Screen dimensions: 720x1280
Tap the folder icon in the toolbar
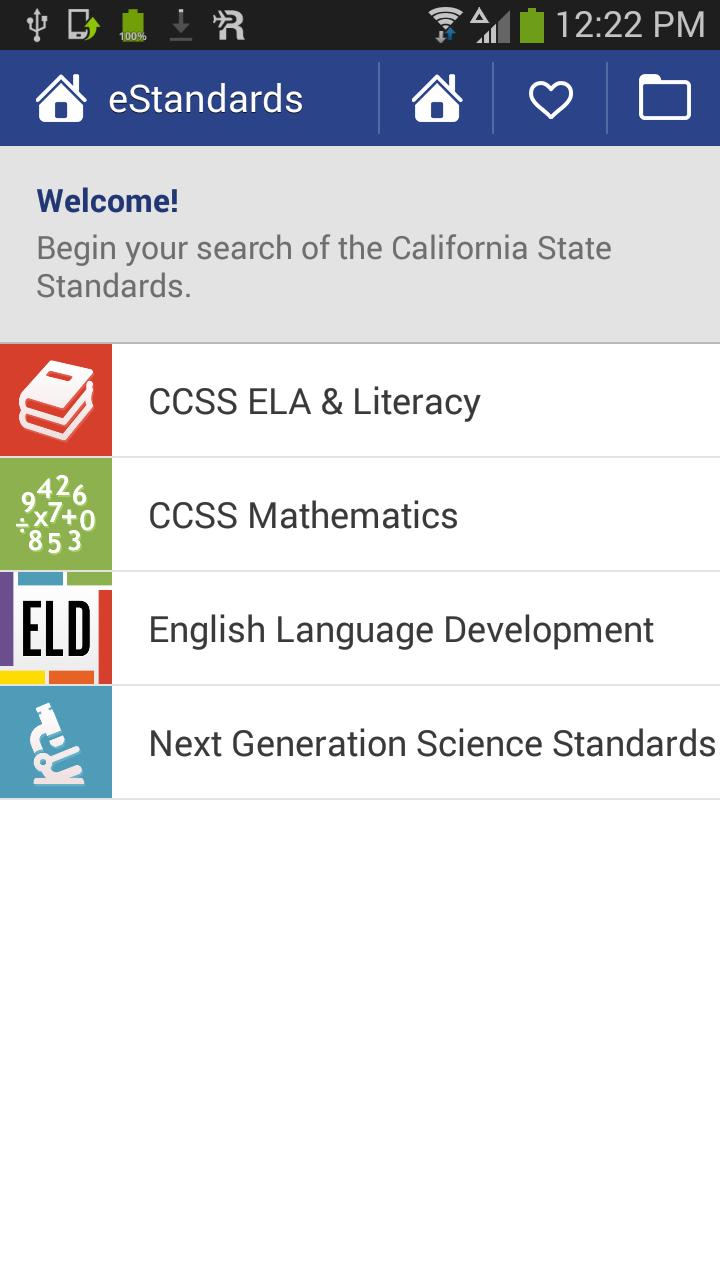click(x=664, y=97)
